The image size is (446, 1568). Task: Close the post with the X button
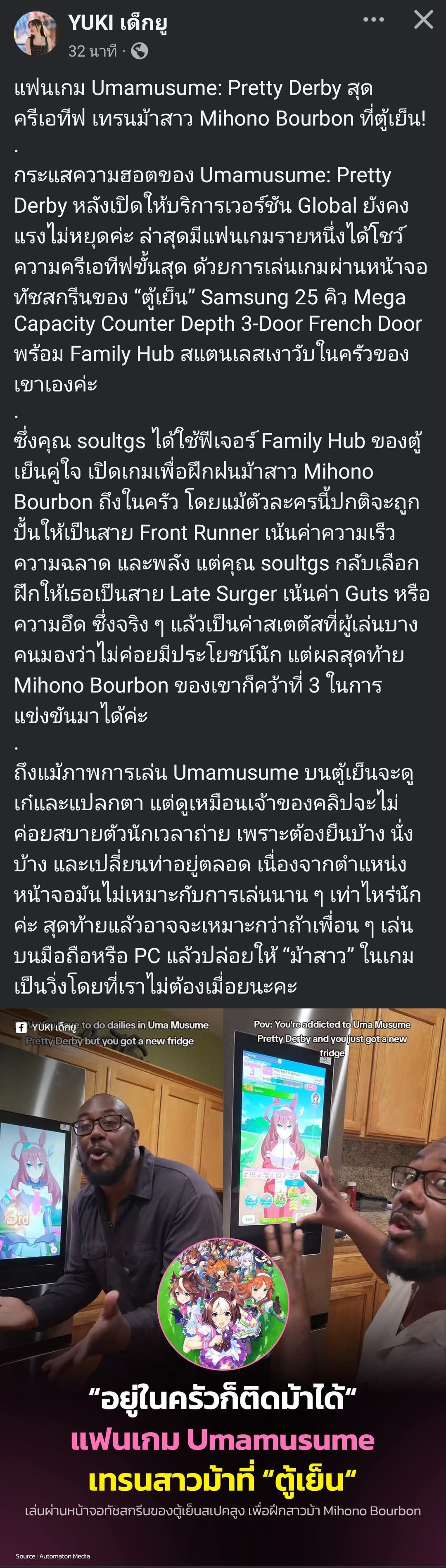tap(423, 20)
